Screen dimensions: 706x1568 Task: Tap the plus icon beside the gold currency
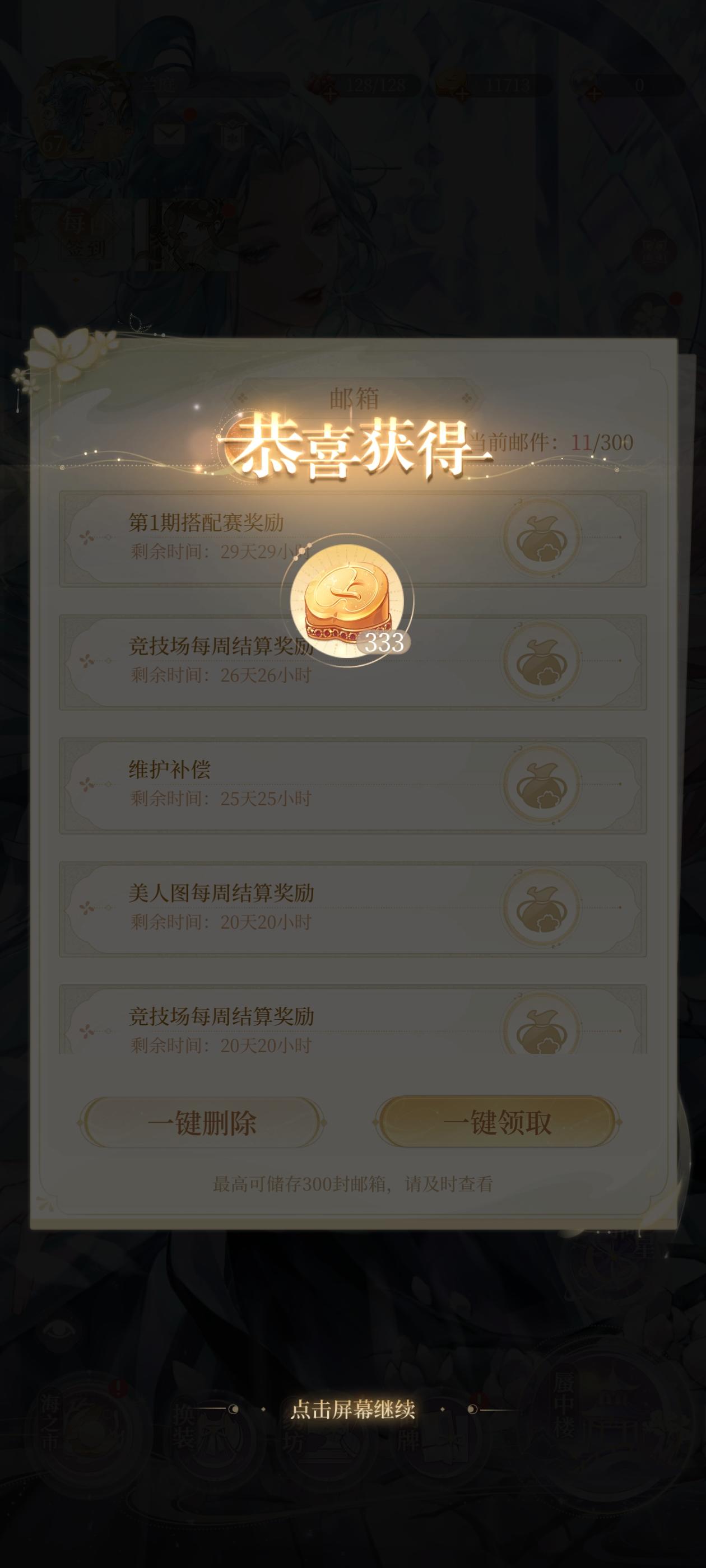click(462, 92)
